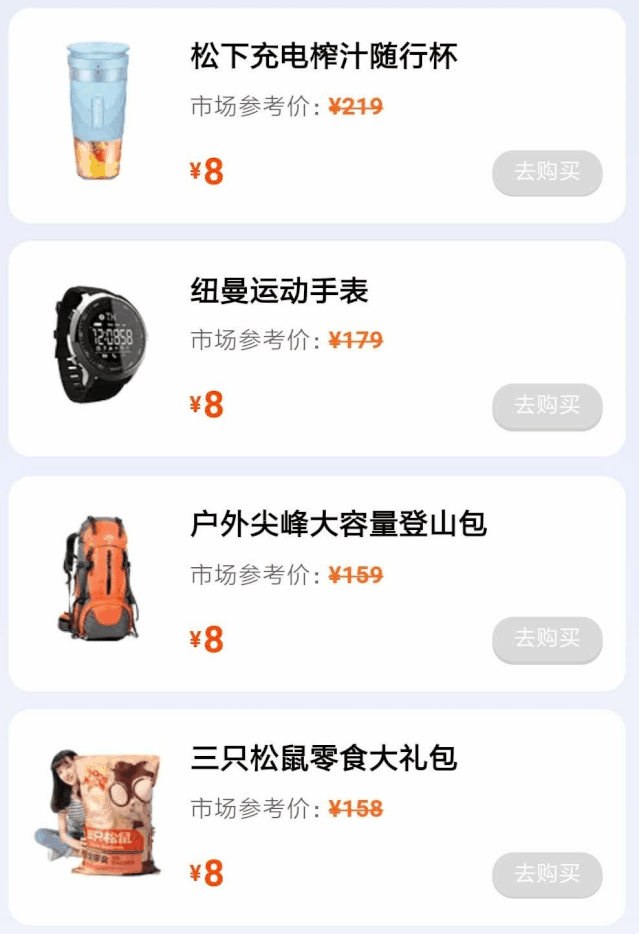The height and width of the screenshot is (934, 639).
Task: Hit 去购买 for 三只松鼠零食大礼包
Action: pos(547,874)
